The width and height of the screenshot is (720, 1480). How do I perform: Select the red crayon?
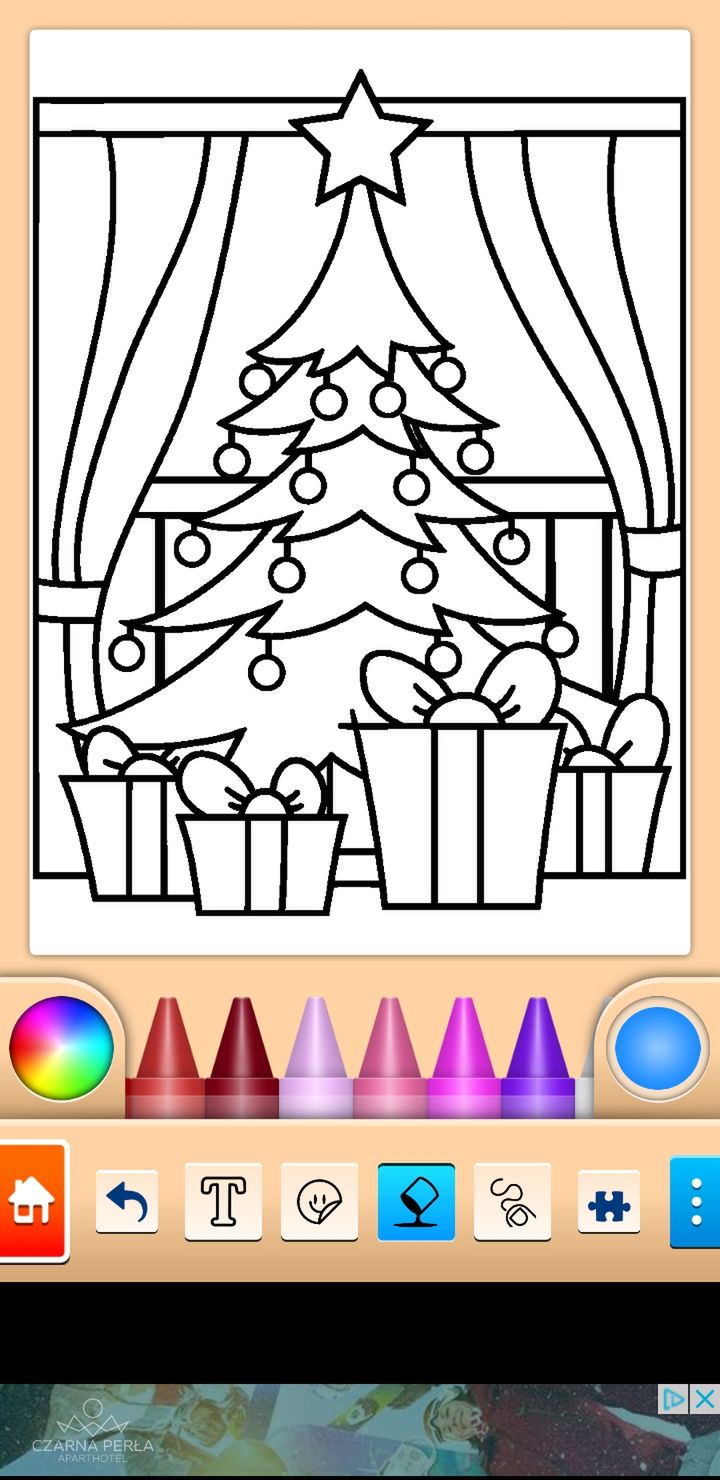(x=166, y=1057)
